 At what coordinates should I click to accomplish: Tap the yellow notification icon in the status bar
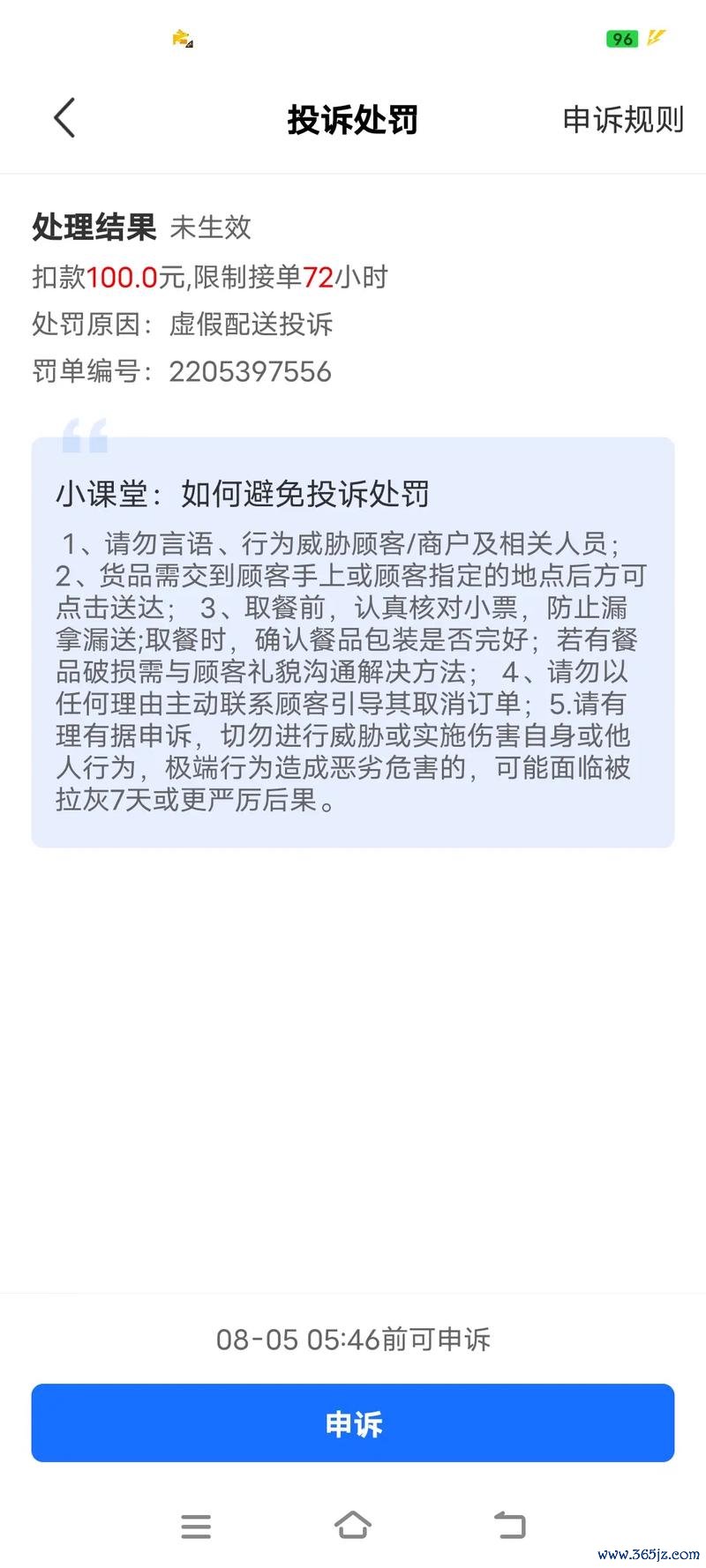(183, 39)
